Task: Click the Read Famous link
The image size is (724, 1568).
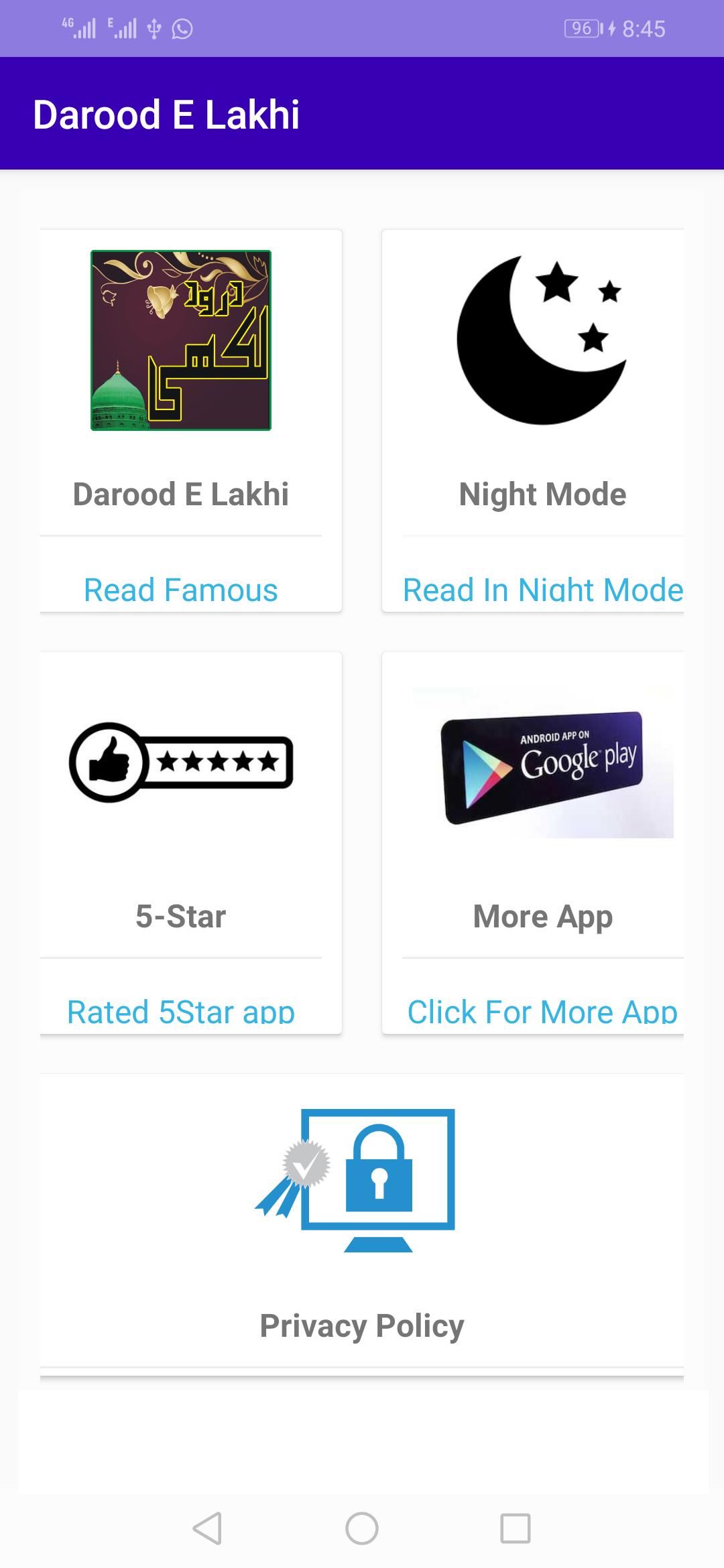Action: pos(180,590)
